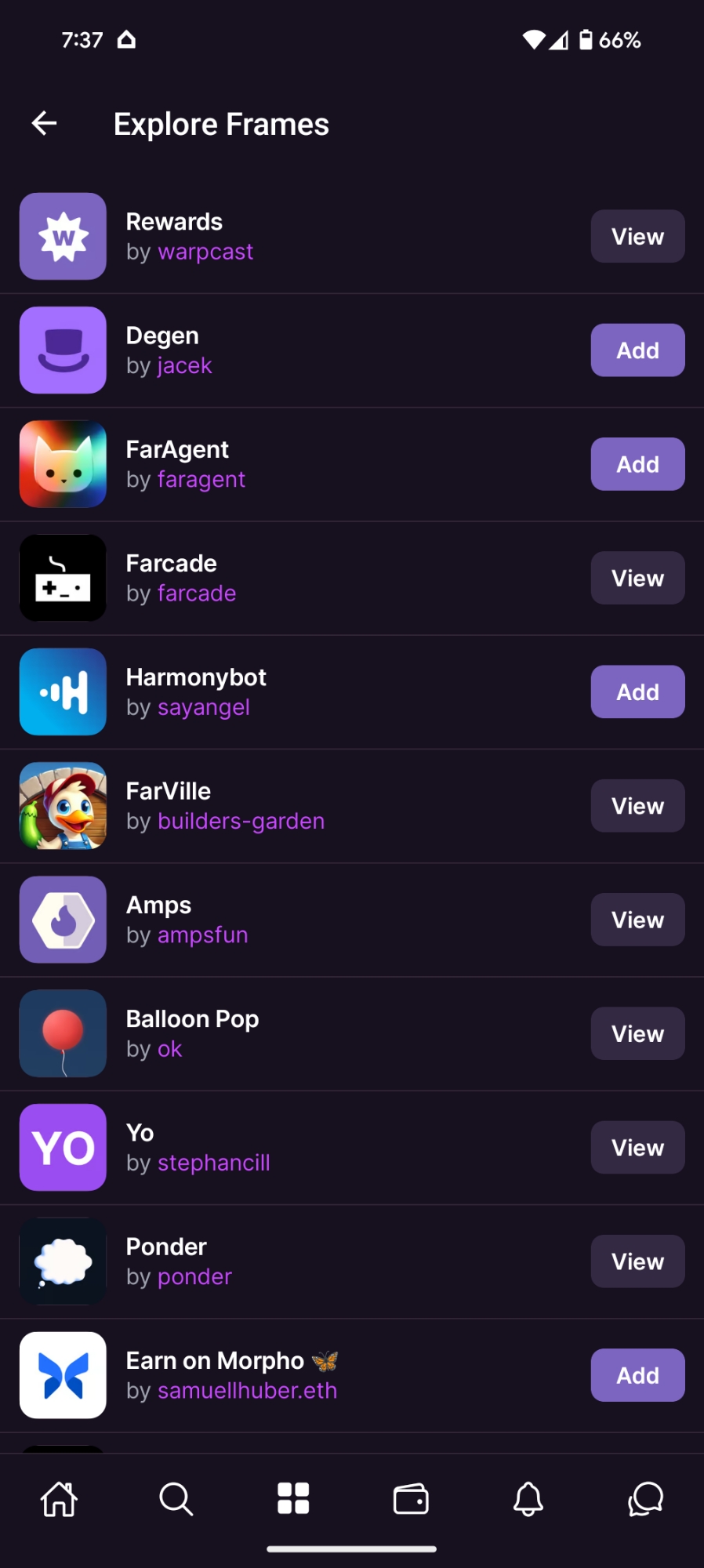This screenshot has height=1568, width=704.
Task: View the Rewards frame by warpcast
Action: pos(637,237)
